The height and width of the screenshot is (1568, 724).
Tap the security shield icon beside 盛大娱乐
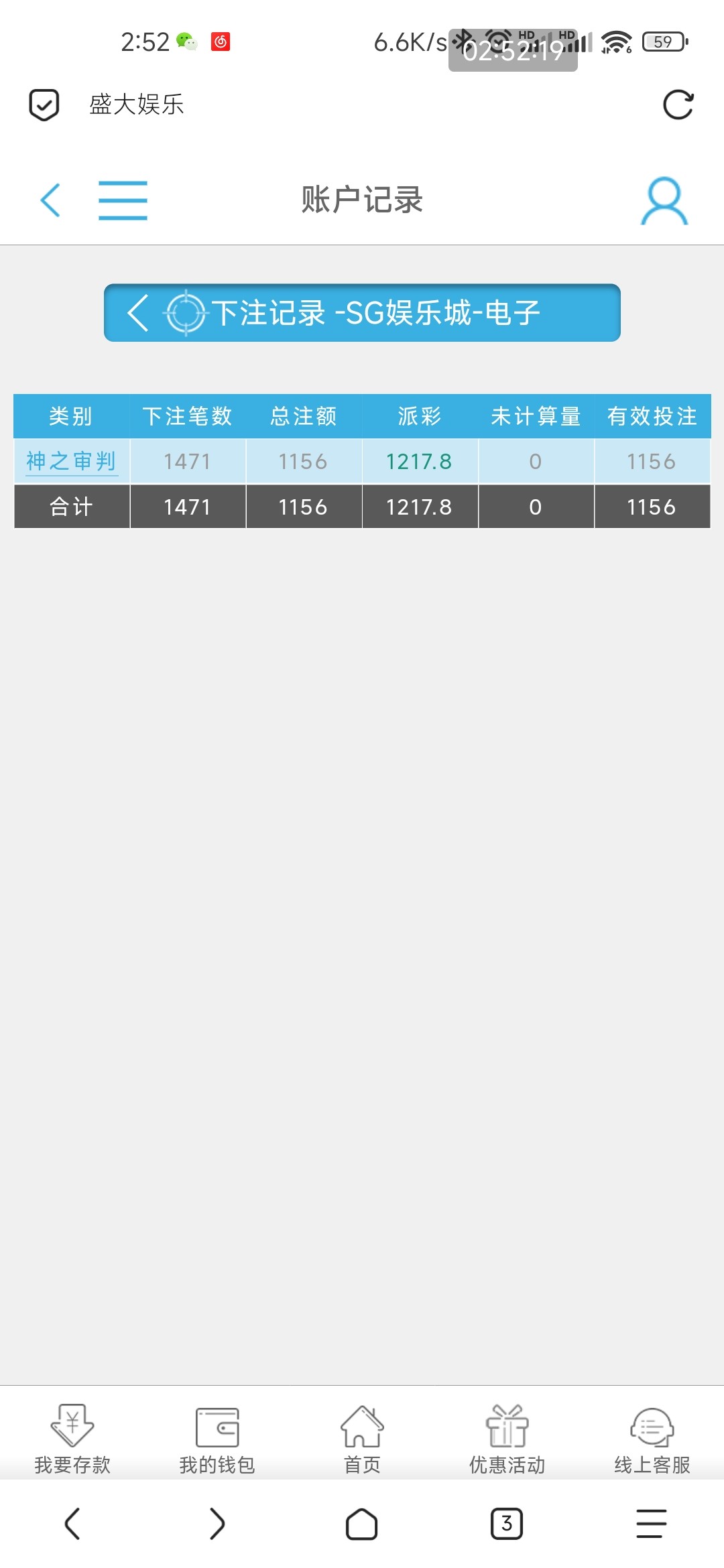click(43, 105)
